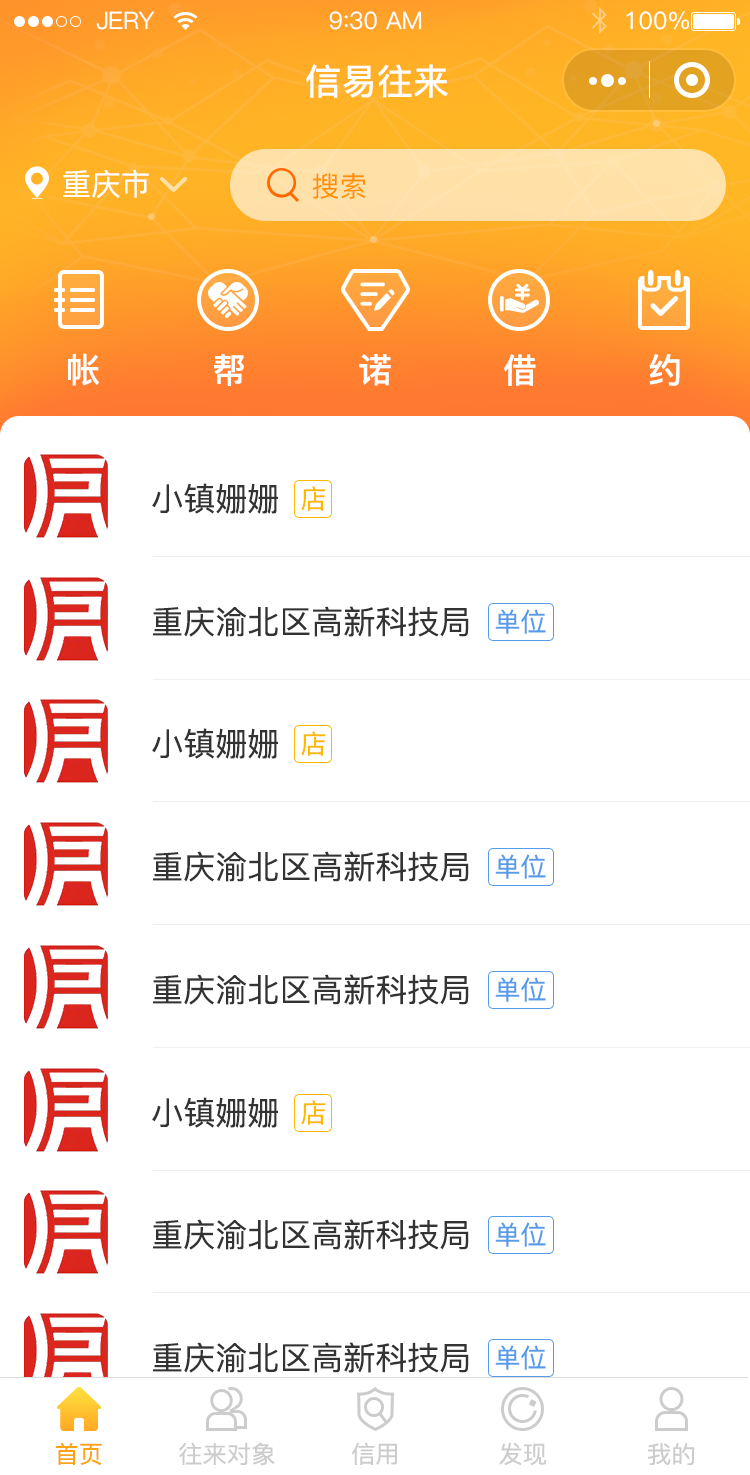This screenshot has width=750, height=1475.
Task: Open the 我的 tab
Action: 671,1427
